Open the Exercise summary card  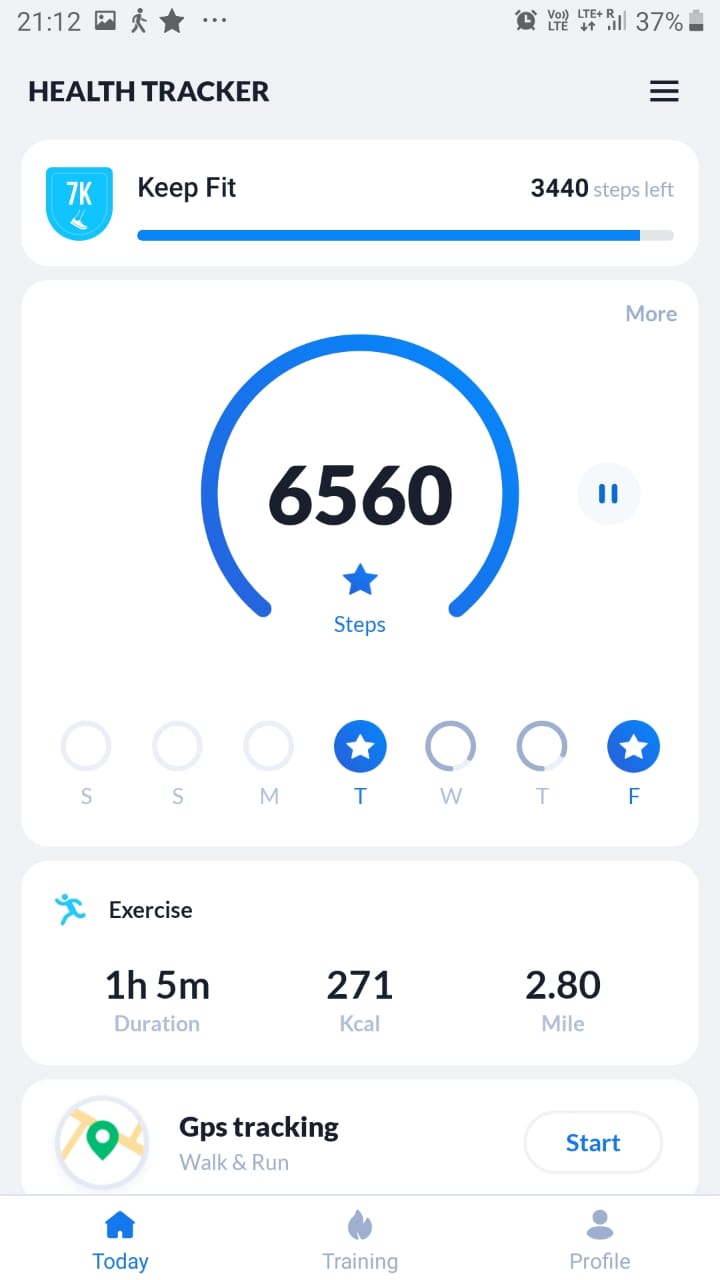click(360, 962)
